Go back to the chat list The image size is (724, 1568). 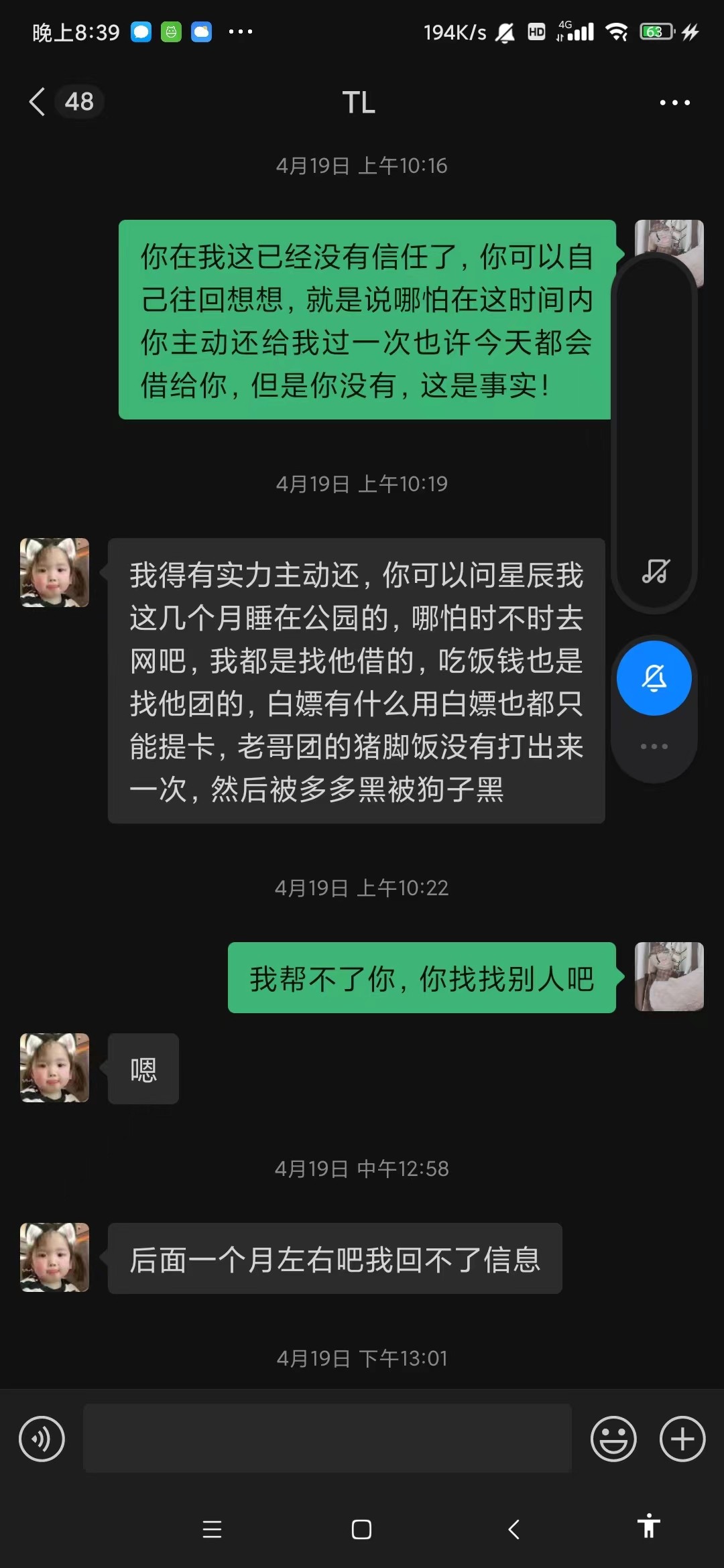pyautogui.click(x=38, y=102)
